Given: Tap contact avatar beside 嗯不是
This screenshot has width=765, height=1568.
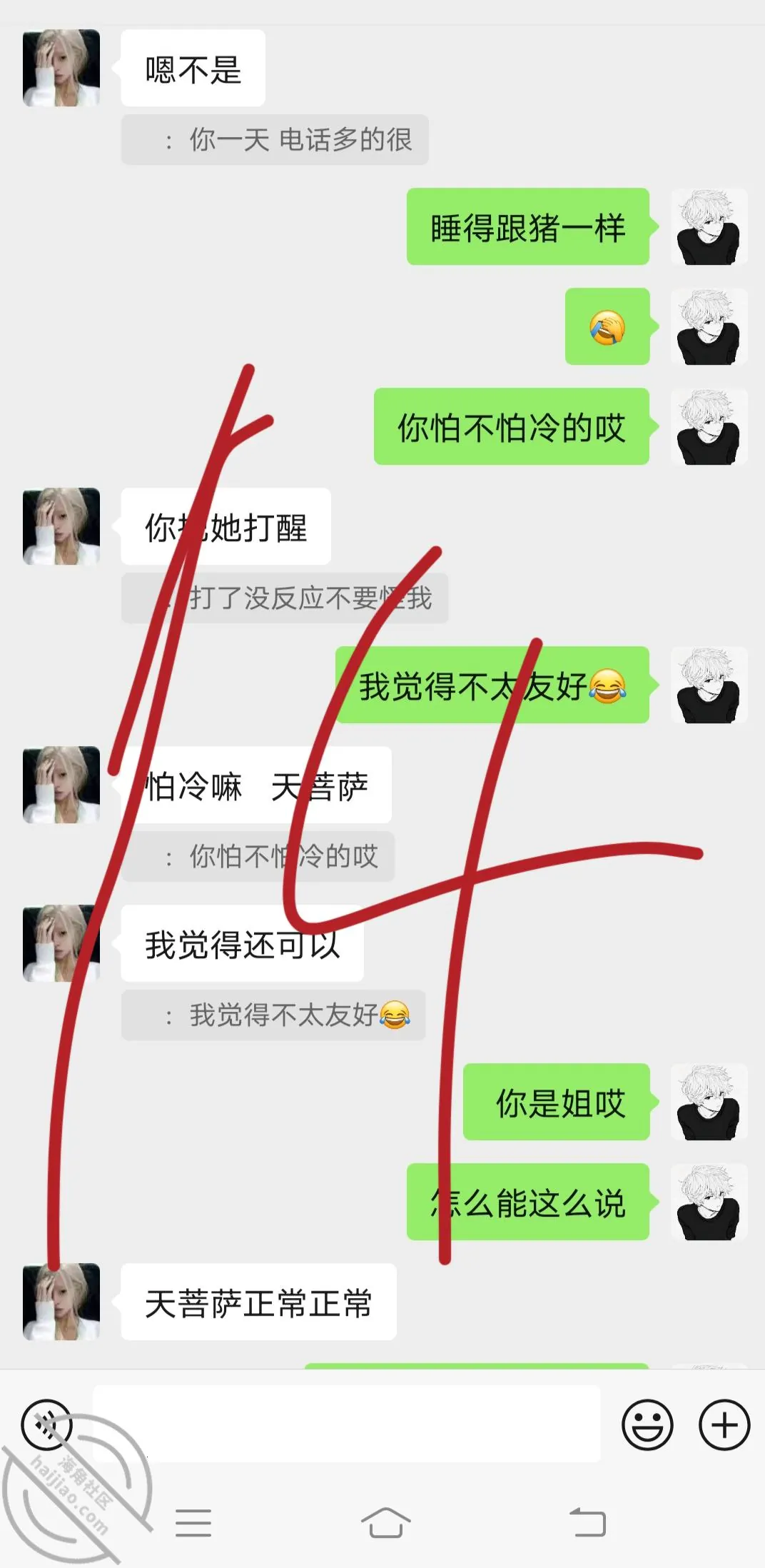Looking at the screenshot, I should [x=61, y=68].
